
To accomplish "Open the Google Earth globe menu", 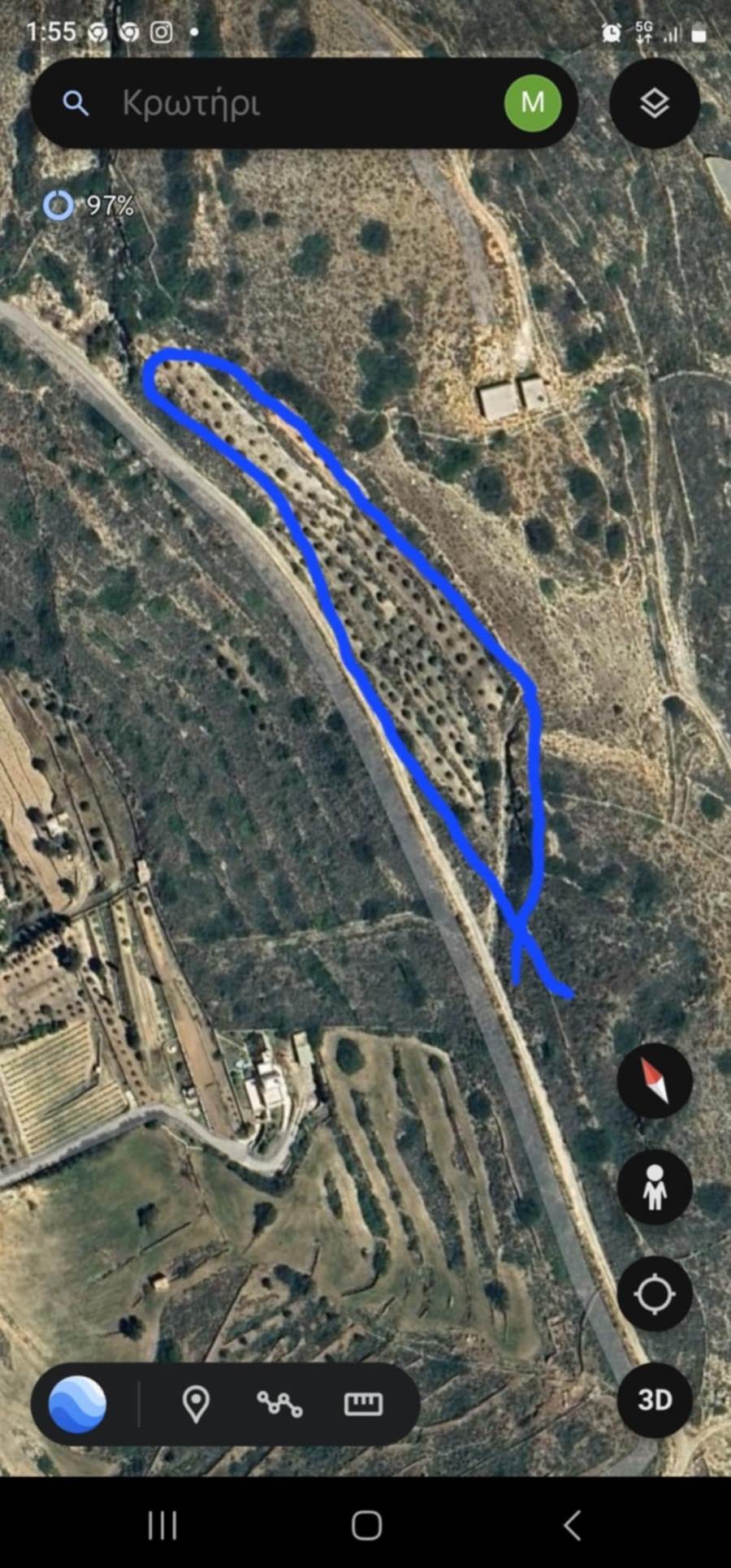I will (77, 1403).
